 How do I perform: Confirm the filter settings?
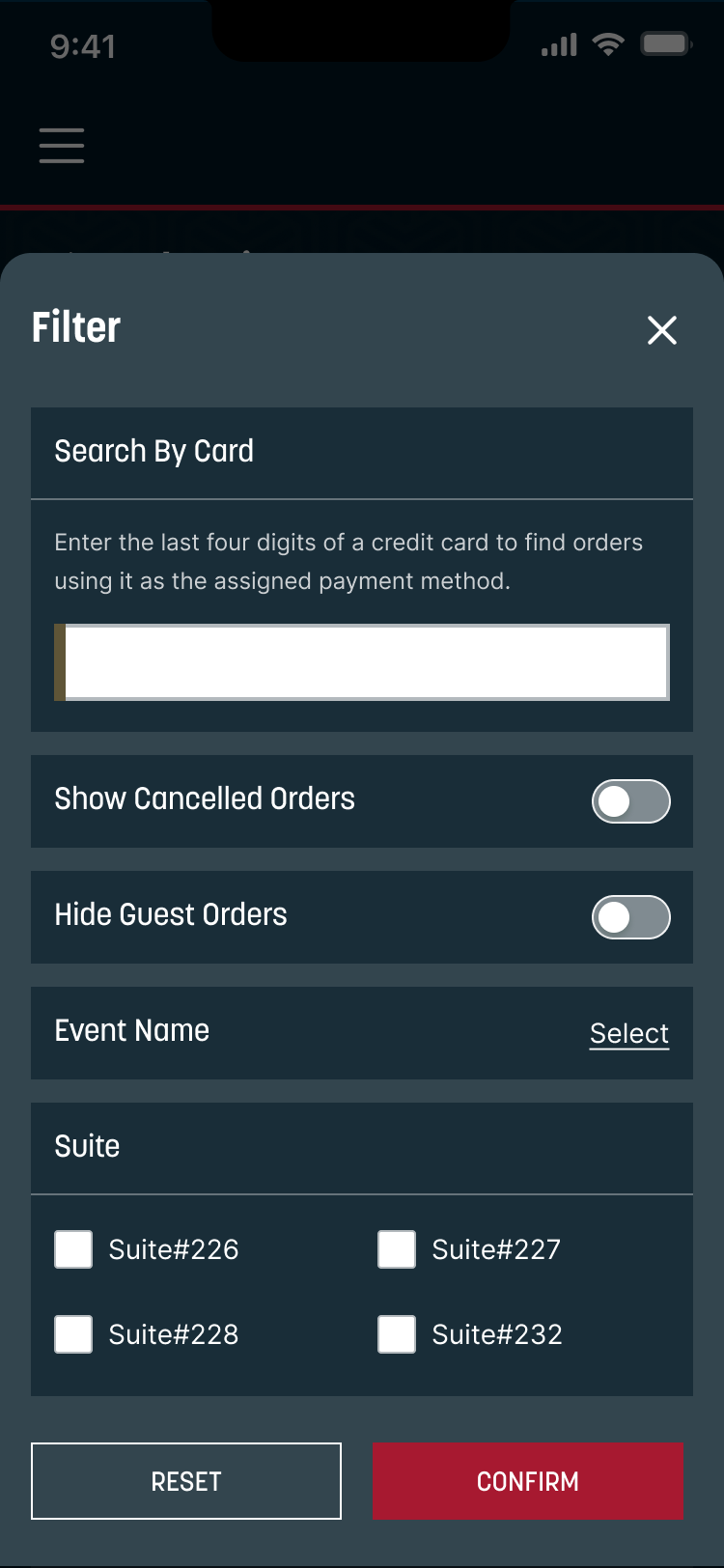pos(527,1480)
